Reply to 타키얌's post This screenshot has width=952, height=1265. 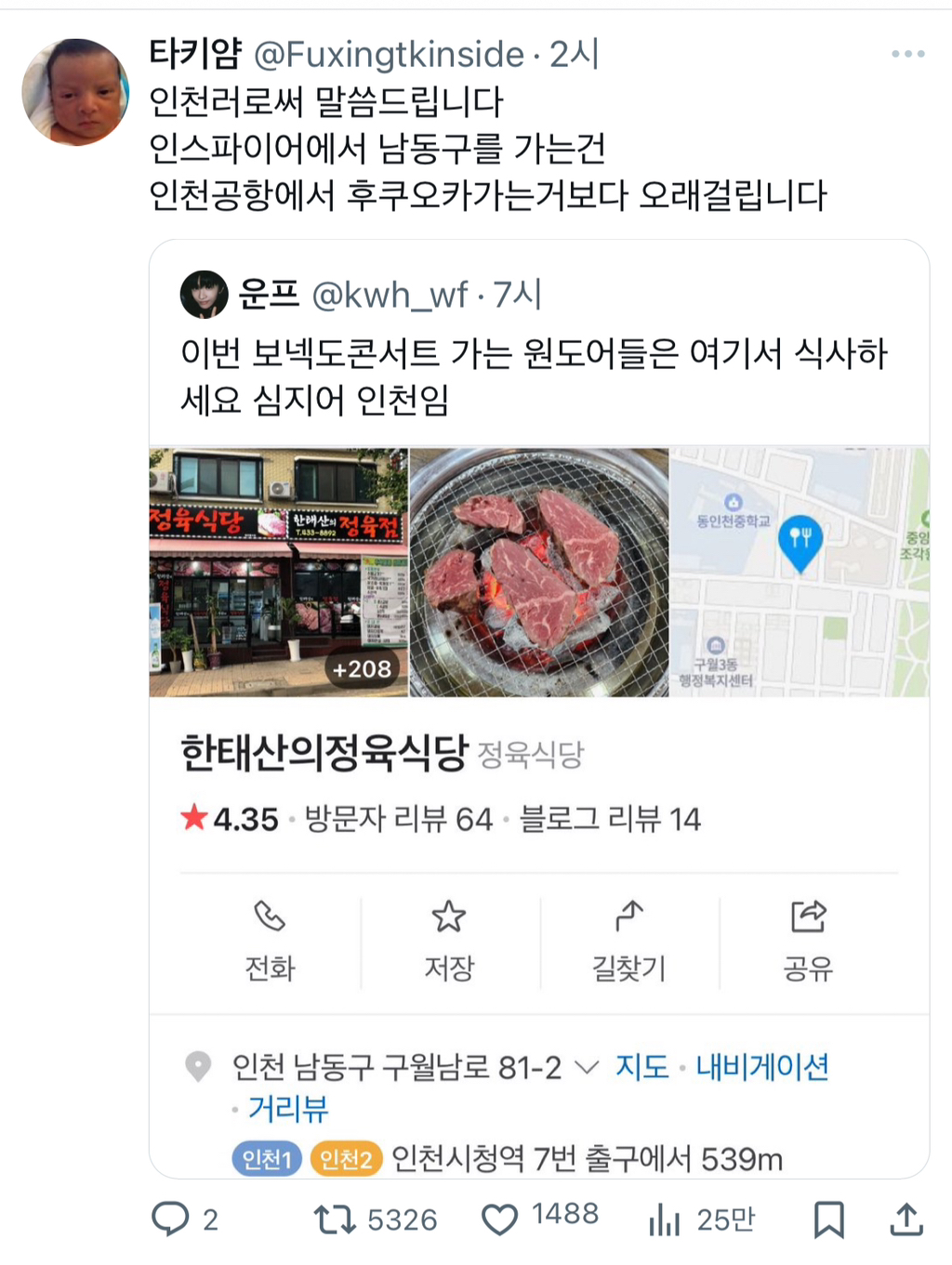(171, 1219)
